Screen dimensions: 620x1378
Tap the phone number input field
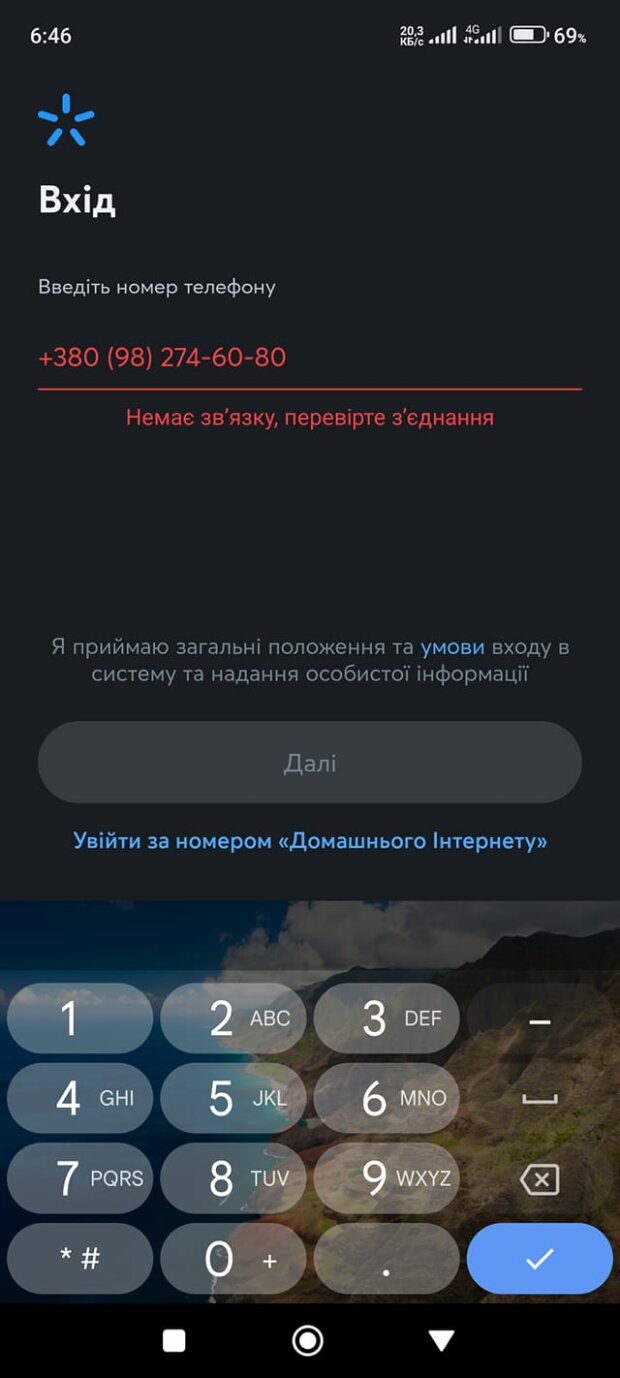309,357
